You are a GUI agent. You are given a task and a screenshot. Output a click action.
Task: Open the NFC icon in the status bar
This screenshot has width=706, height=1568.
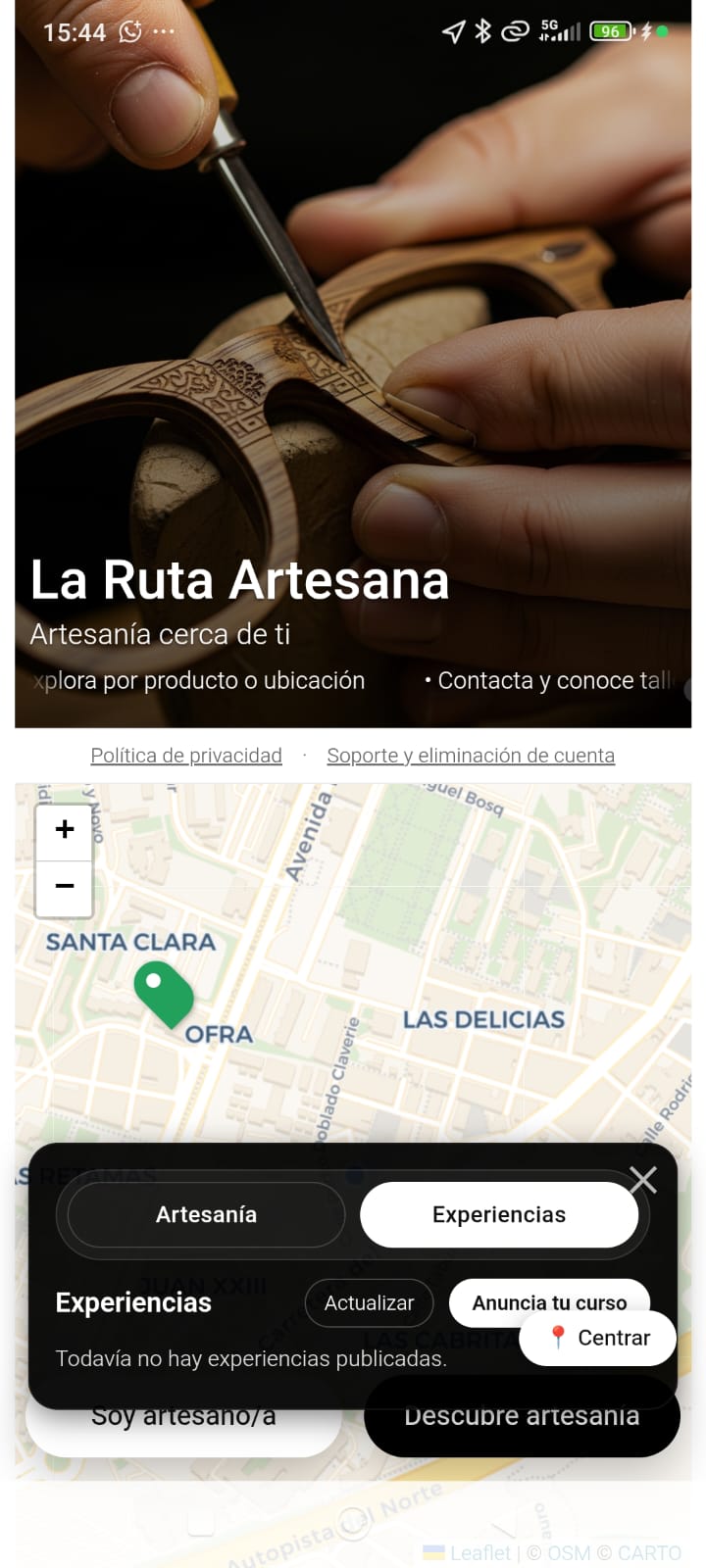point(514,30)
